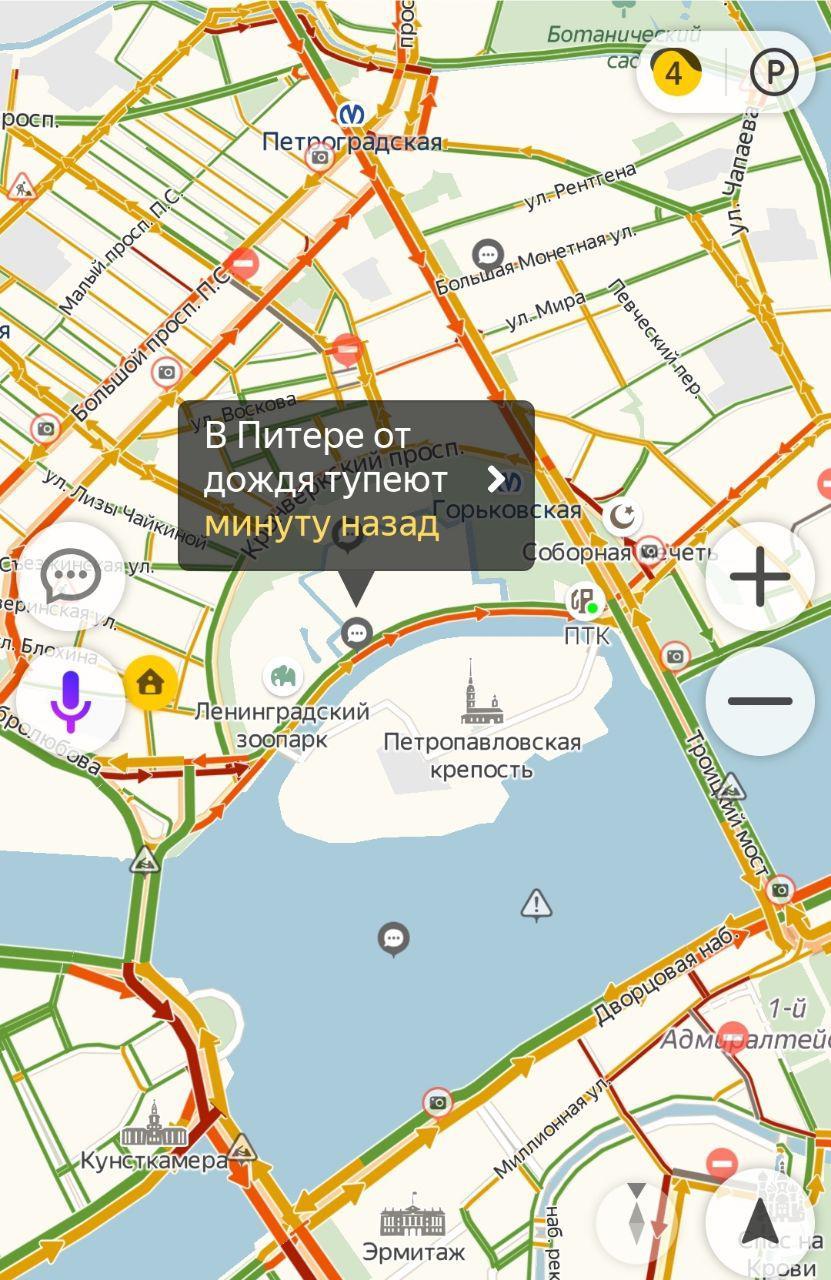Center the map on my location
Screen dimensions: 831x1280
coord(759,1220)
